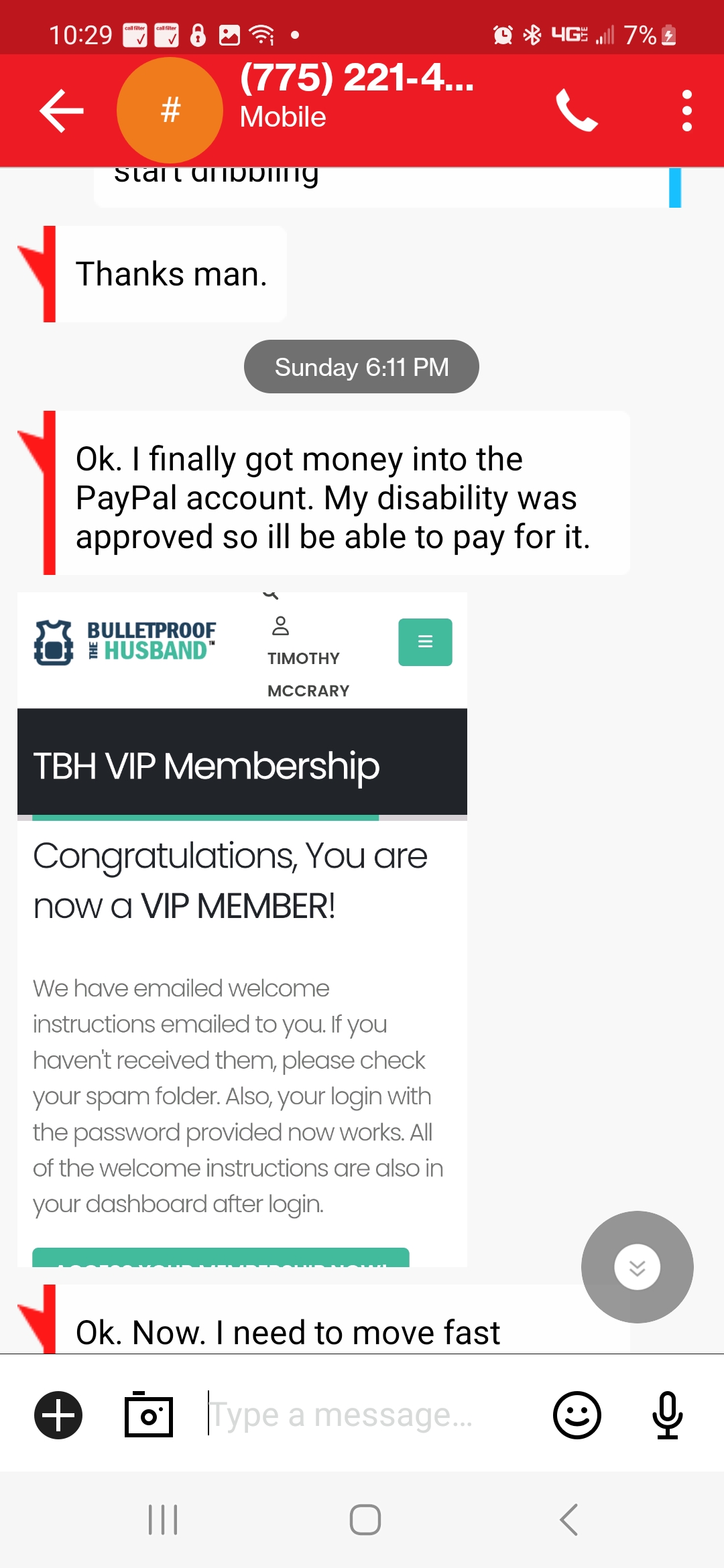724x1568 pixels.
Task: Open the overflow menu
Action: 686,111
